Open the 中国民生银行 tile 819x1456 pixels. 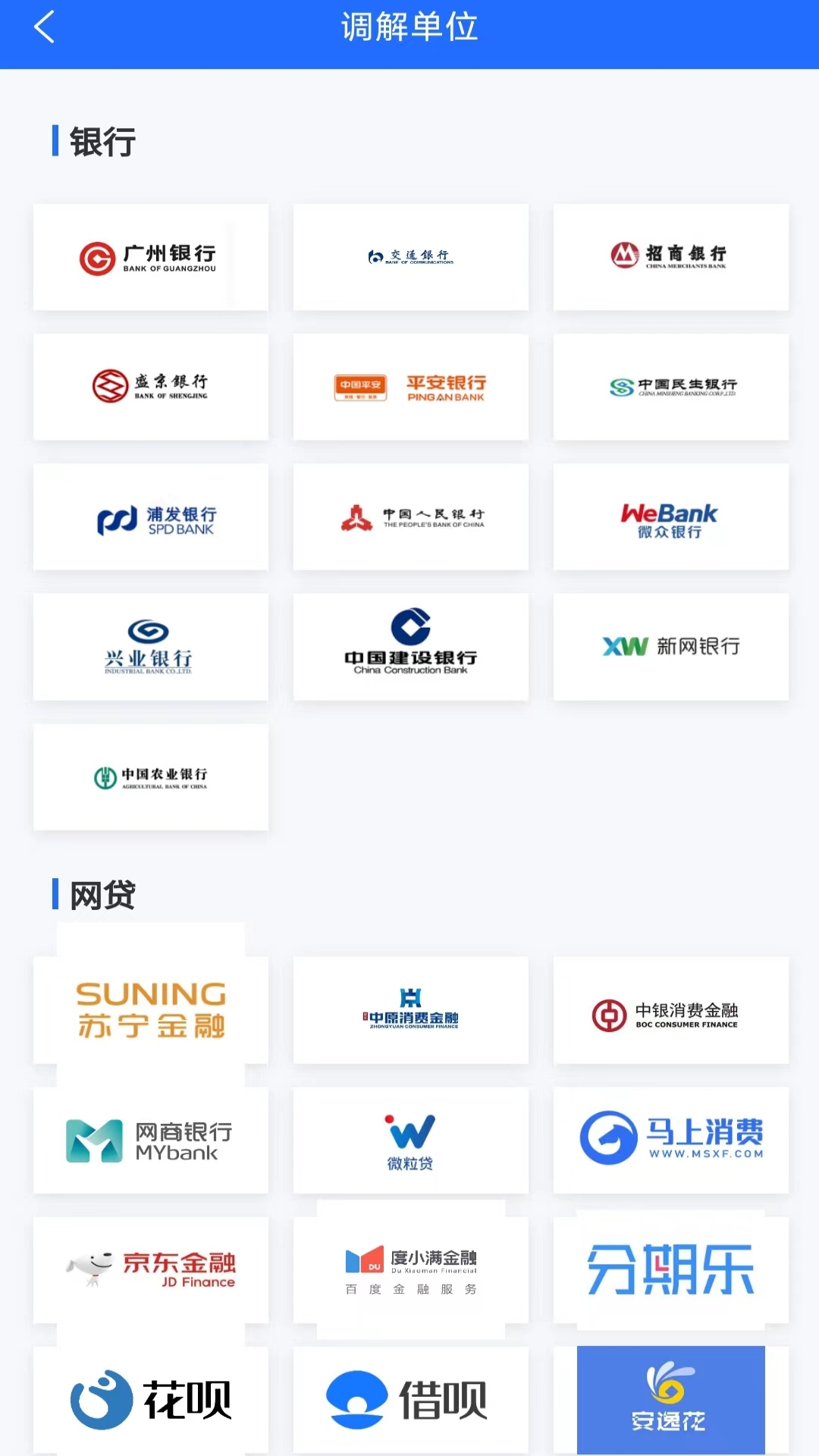click(x=671, y=387)
